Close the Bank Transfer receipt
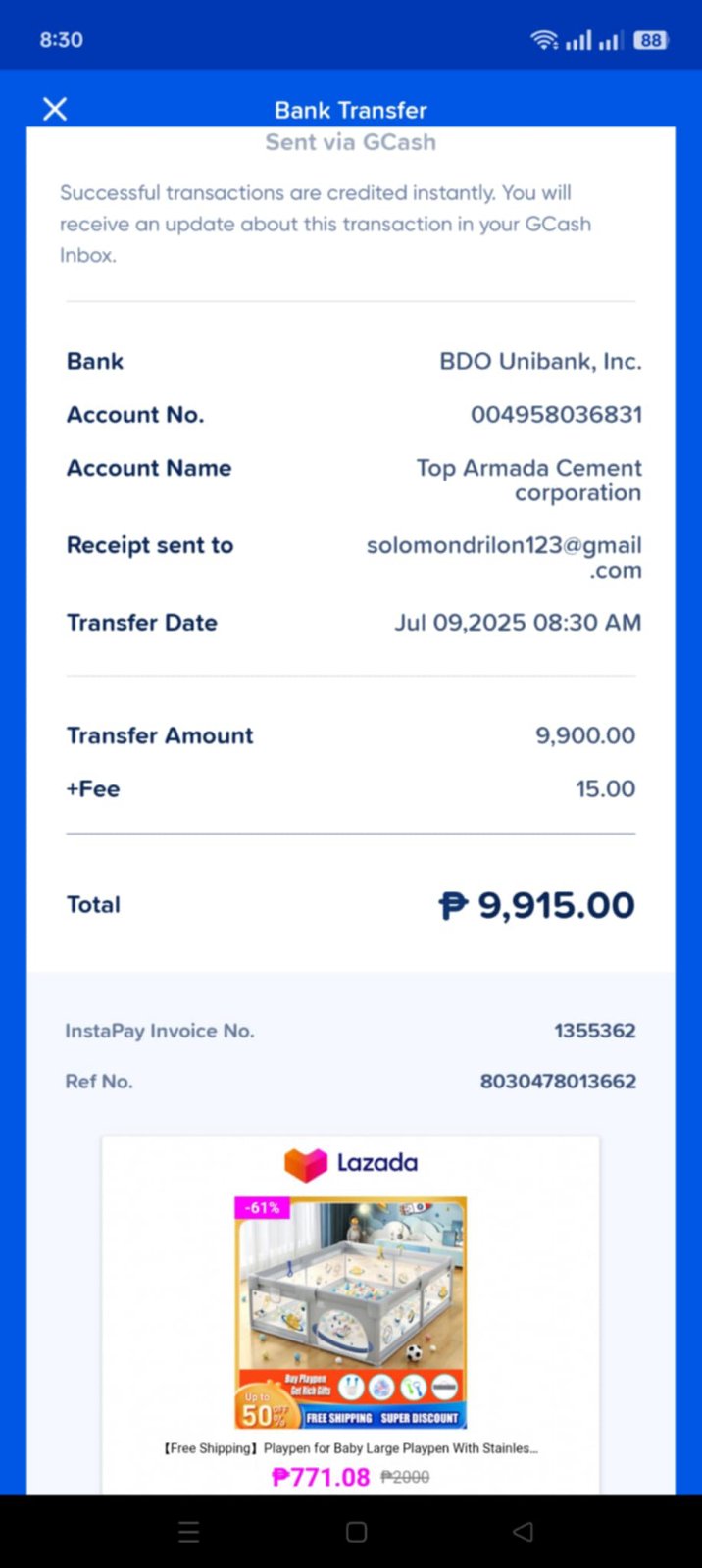Image resolution: width=702 pixels, height=1568 pixels. (55, 109)
